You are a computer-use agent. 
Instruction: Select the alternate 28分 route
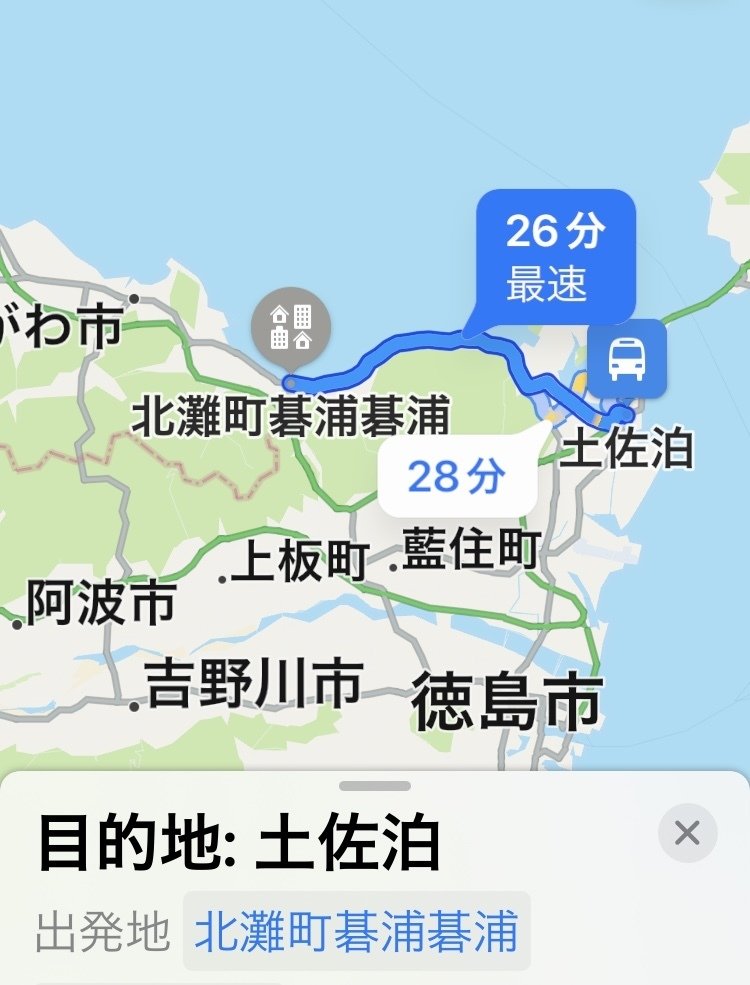click(457, 478)
